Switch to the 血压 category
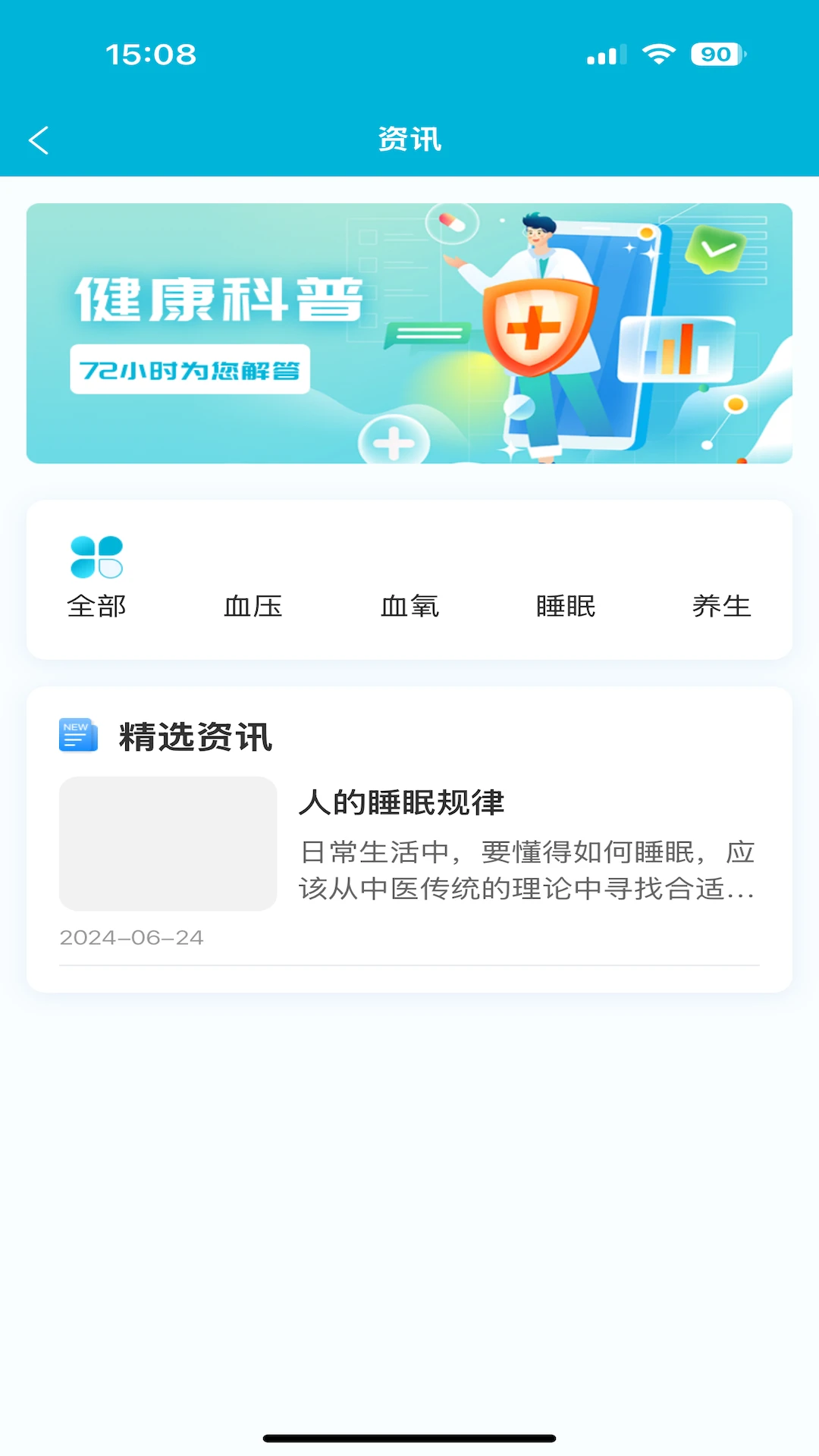Image resolution: width=819 pixels, height=1456 pixels. click(x=253, y=605)
